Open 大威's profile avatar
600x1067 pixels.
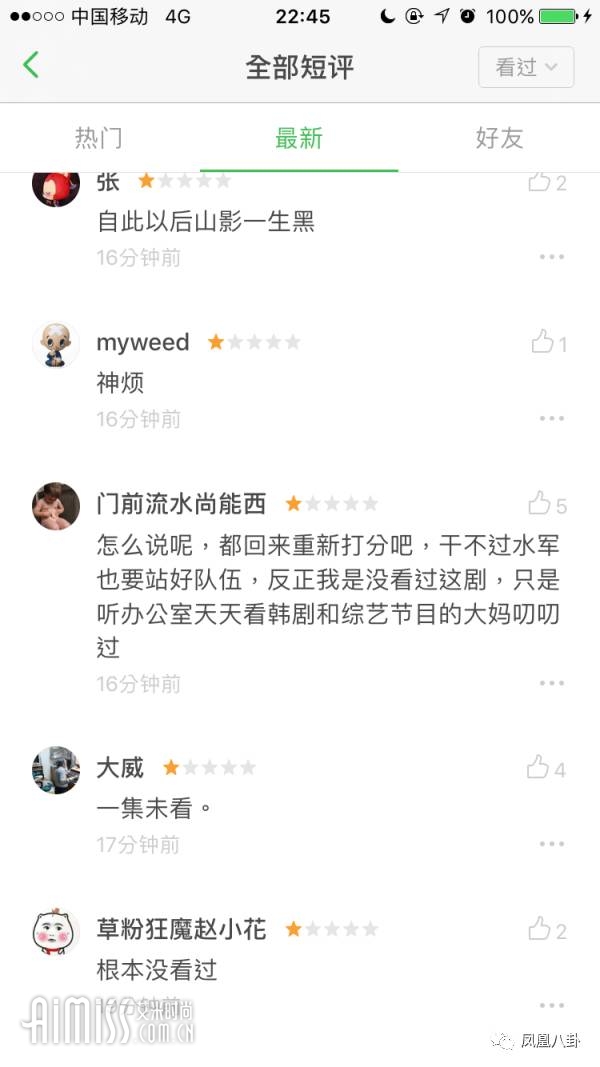tap(56, 770)
